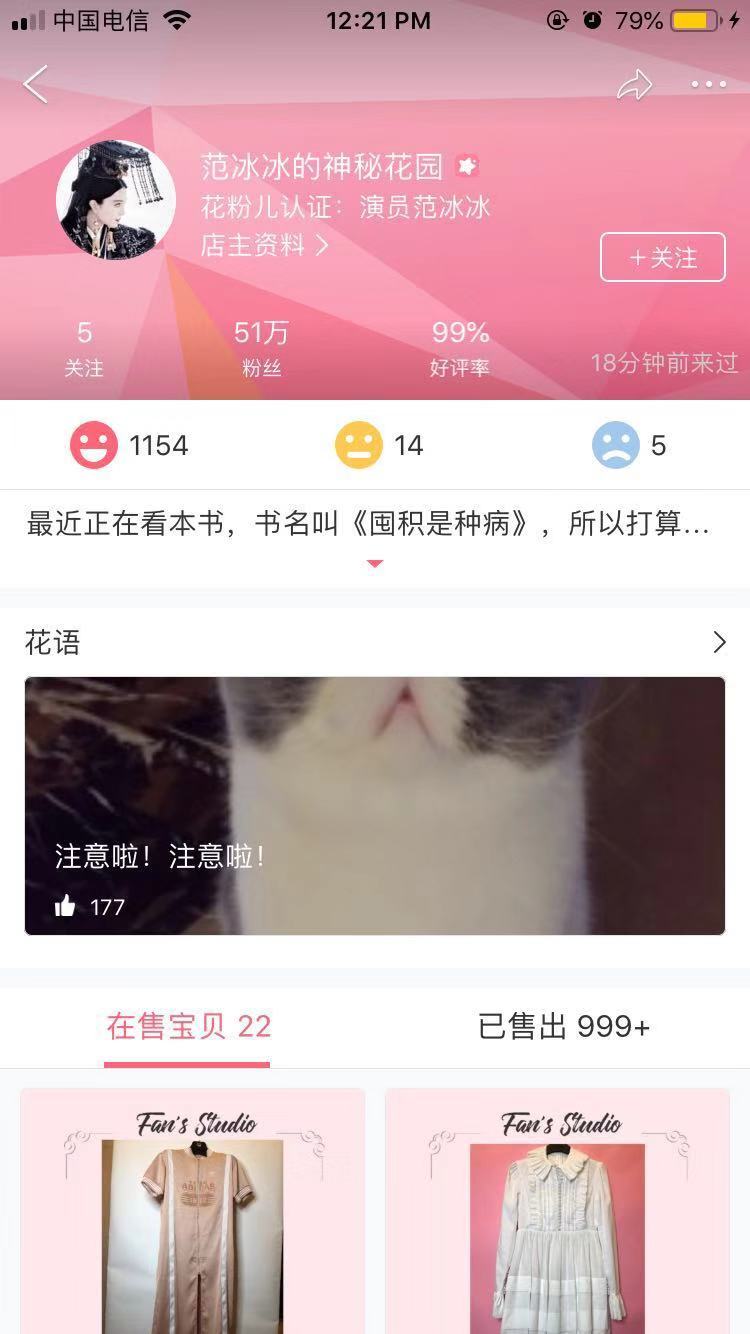
Task: Open 店主资料 shop owner profile
Action: [x=252, y=247]
